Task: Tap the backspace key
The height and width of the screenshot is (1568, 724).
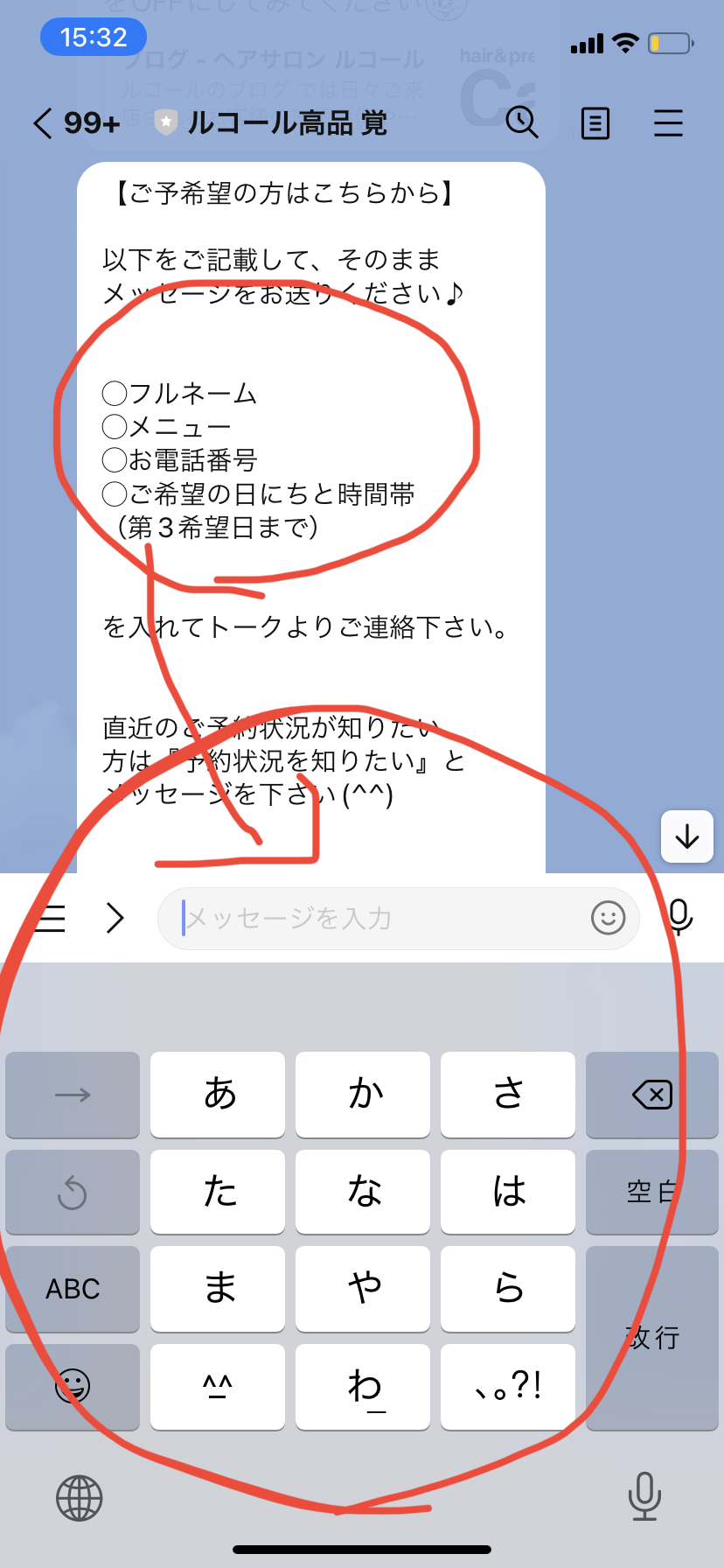Action: coord(651,1095)
